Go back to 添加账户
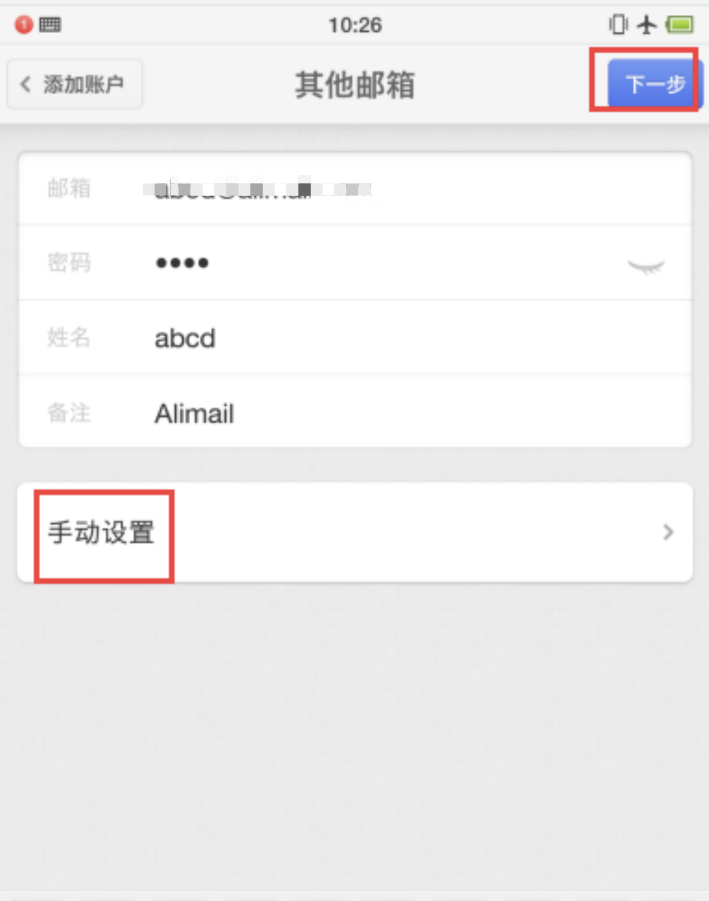This screenshot has width=709, height=901. [x=75, y=84]
